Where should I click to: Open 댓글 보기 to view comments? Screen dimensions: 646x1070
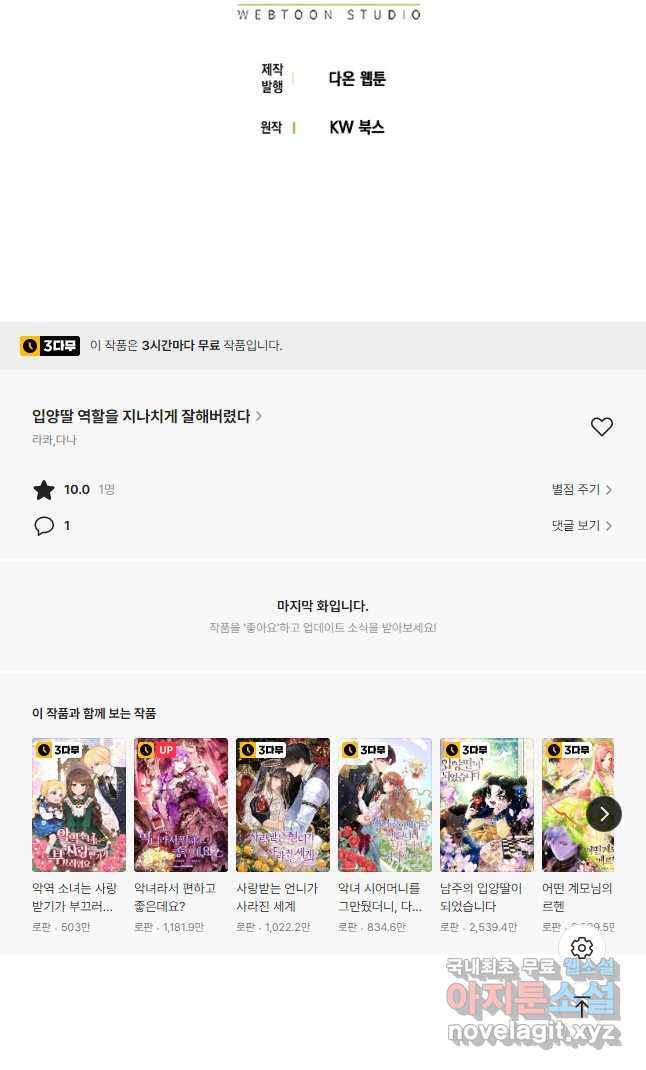tap(581, 526)
